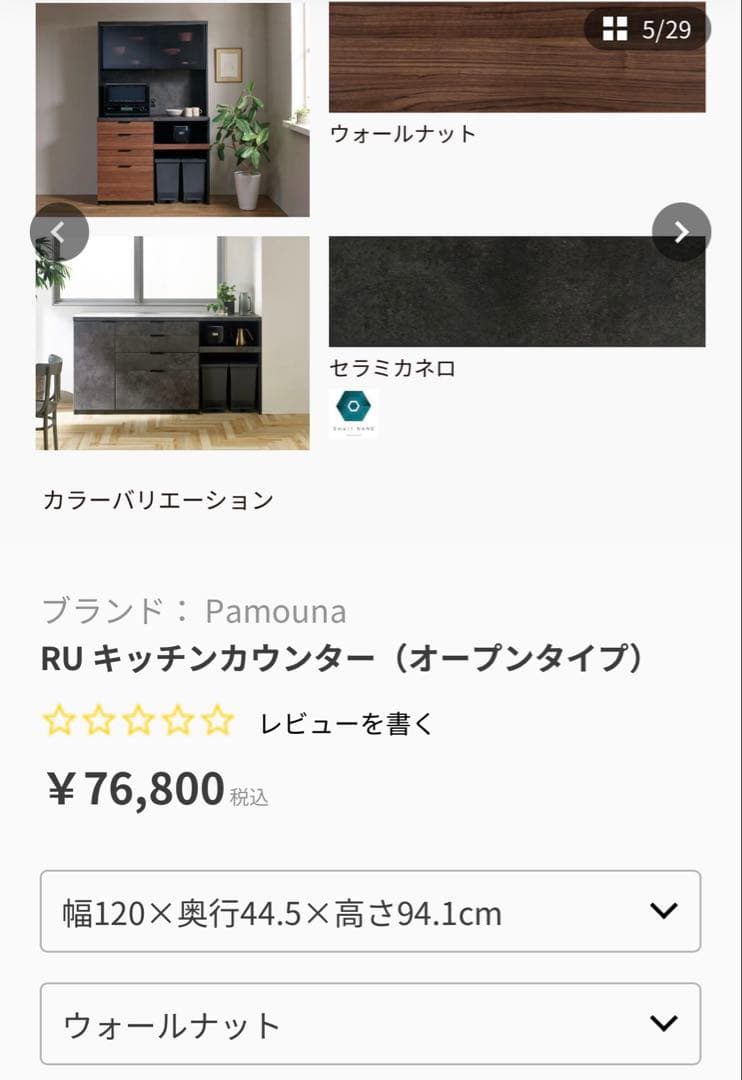Viewport: 742px width, 1080px height.
Task: Click the カラーバリエーション section label
Action: tap(158, 500)
